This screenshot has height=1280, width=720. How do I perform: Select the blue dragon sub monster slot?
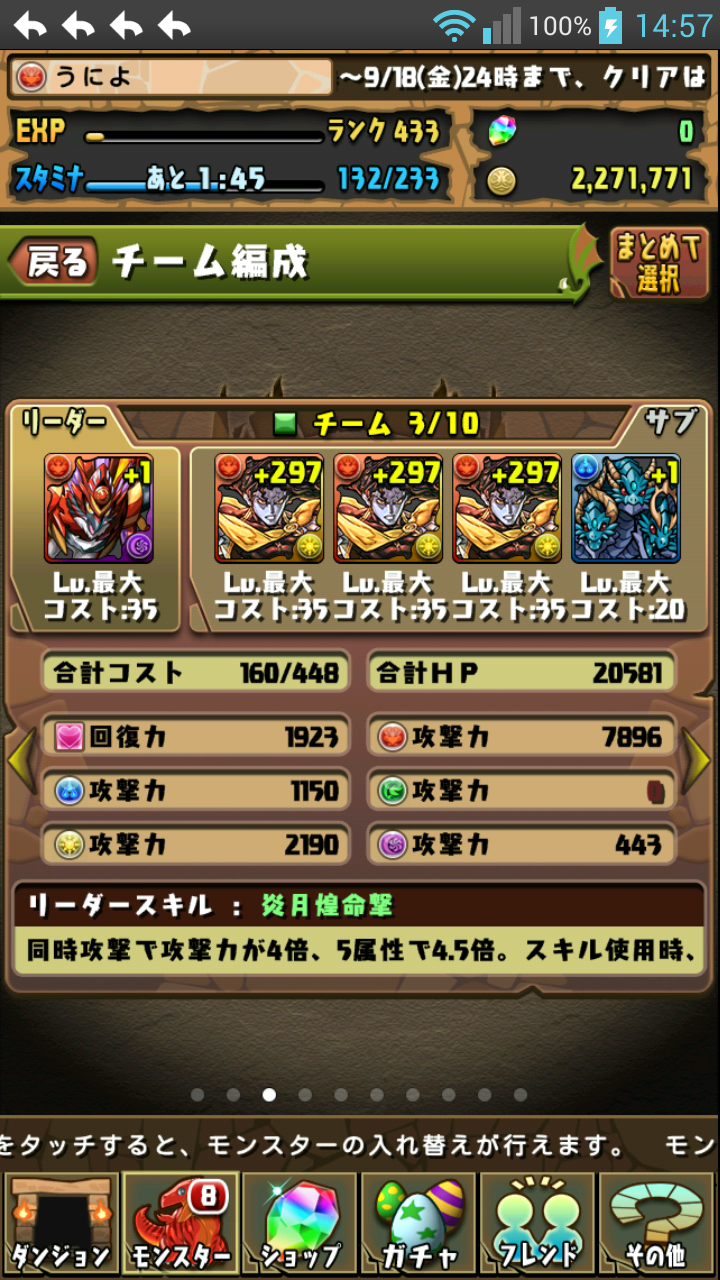click(x=626, y=508)
